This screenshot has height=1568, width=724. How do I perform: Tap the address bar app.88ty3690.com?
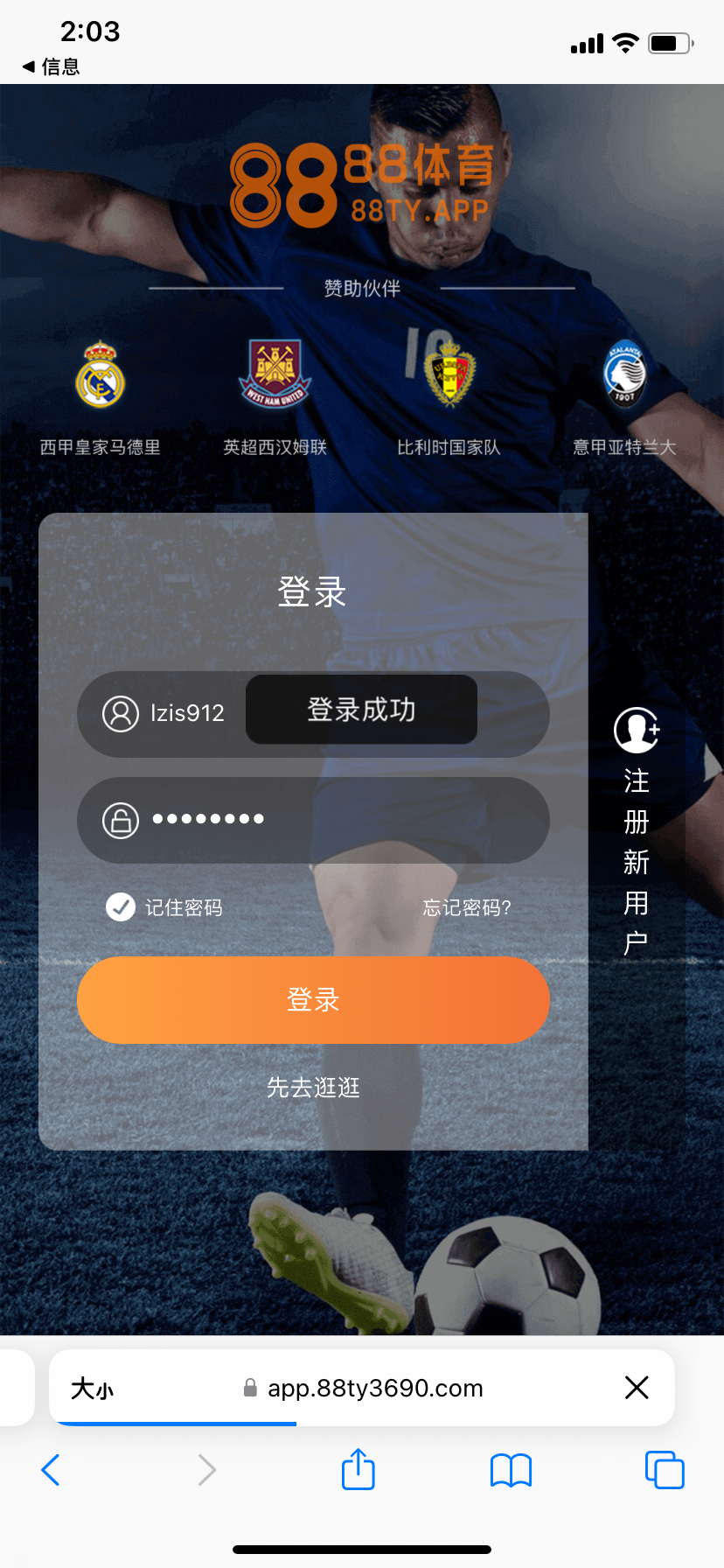pyautogui.click(x=374, y=1389)
